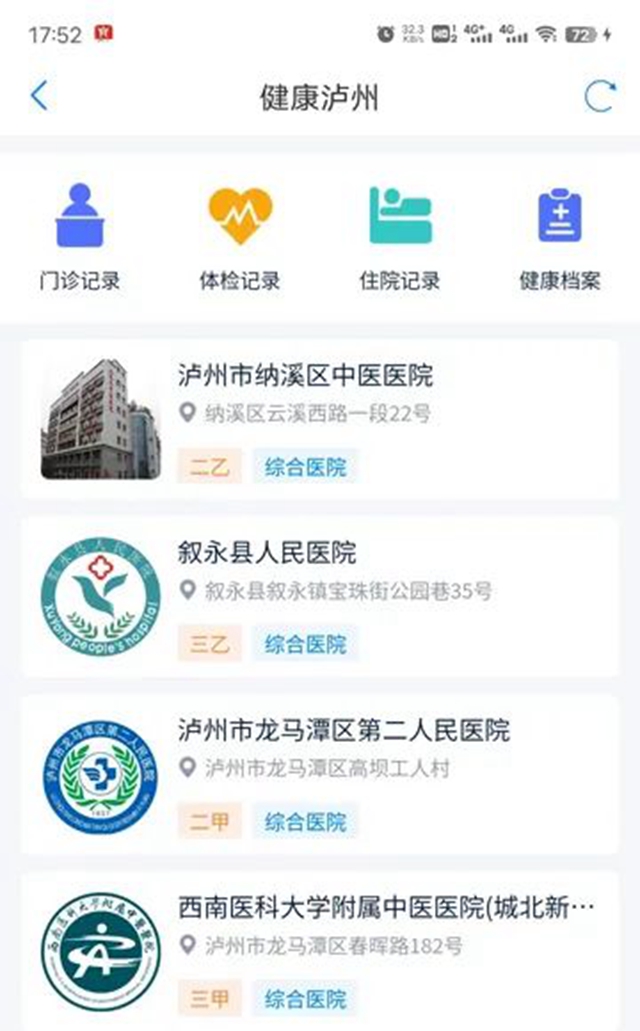Go back from 健康泸州 page
The image size is (640, 1031).
39,97
